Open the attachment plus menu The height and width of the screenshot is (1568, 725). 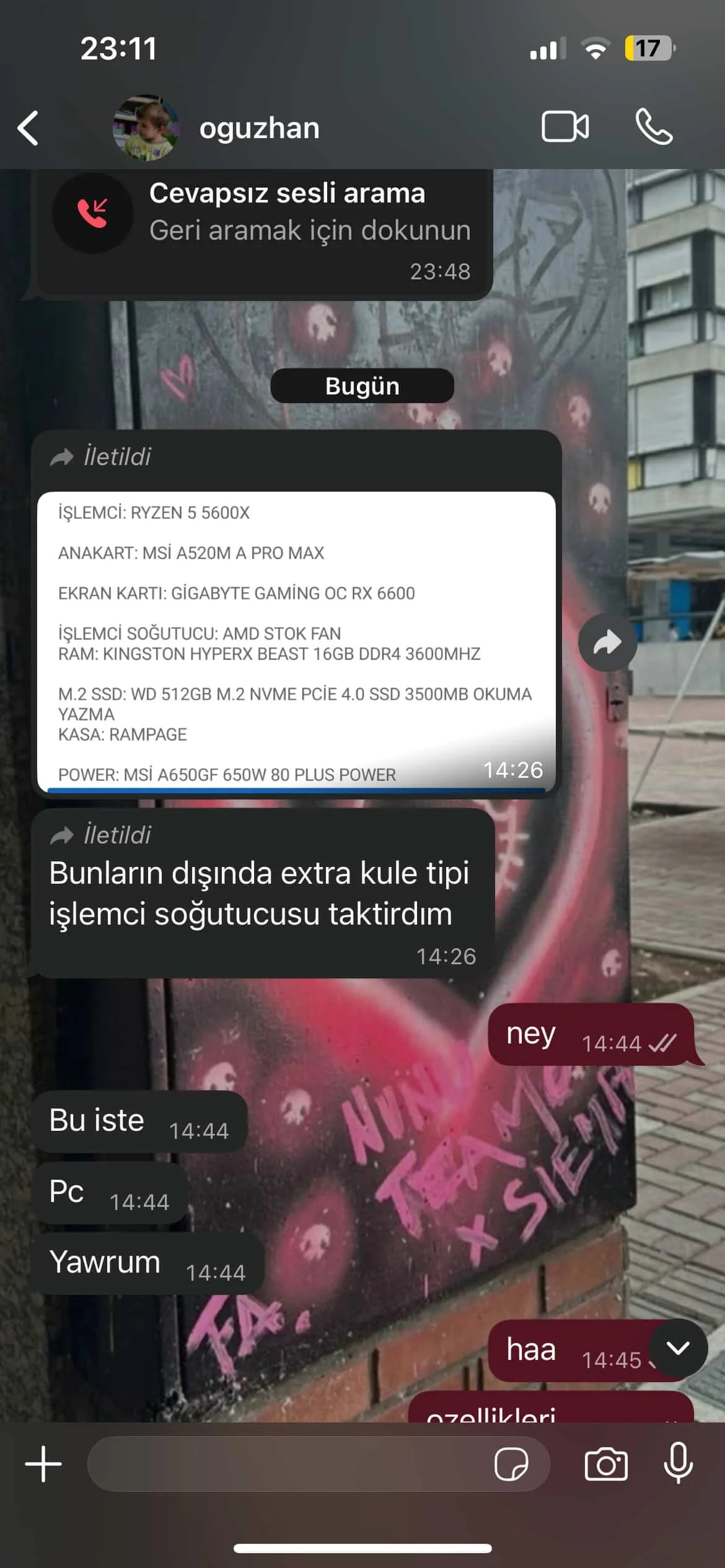tap(43, 1465)
